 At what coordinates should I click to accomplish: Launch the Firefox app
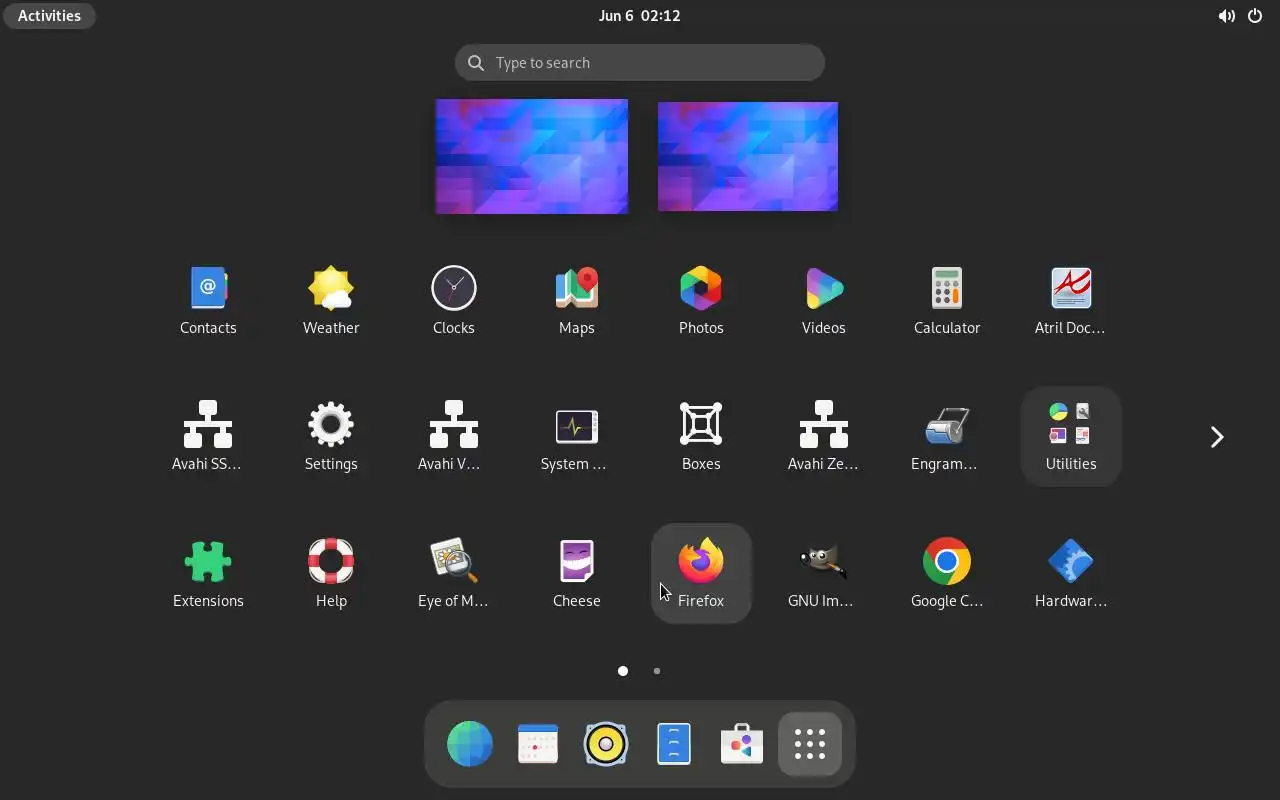(x=701, y=572)
